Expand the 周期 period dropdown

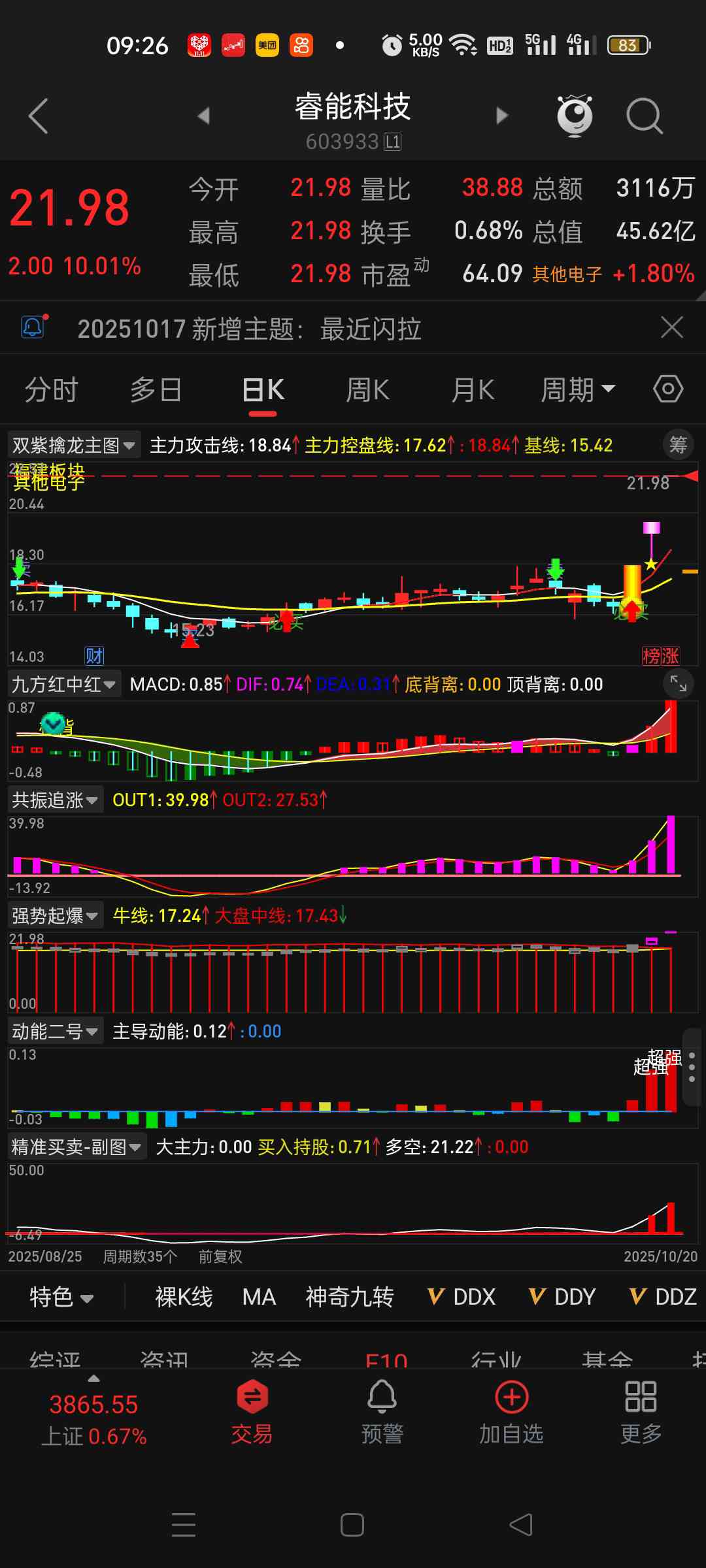(578, 390)
